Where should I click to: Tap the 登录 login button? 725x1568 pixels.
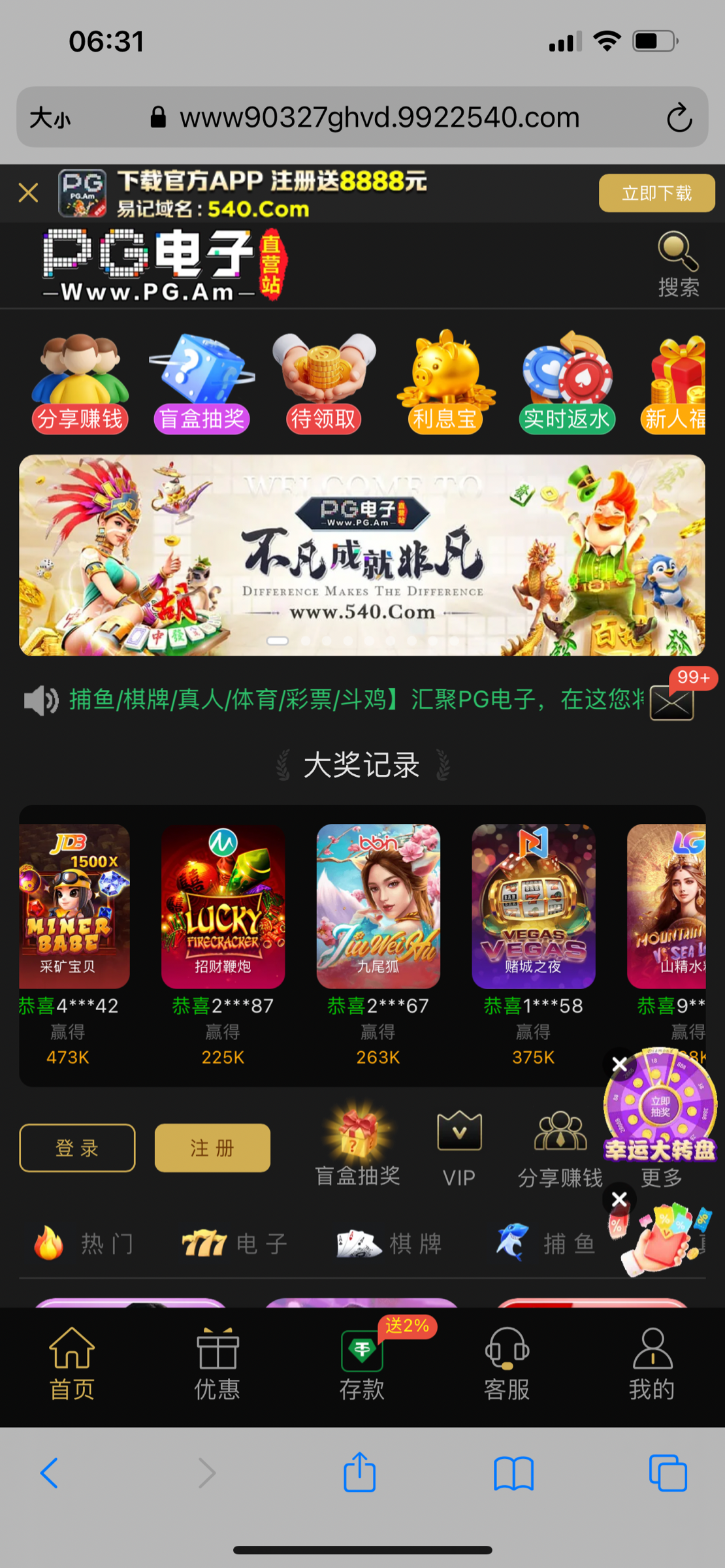(77, 1148)
